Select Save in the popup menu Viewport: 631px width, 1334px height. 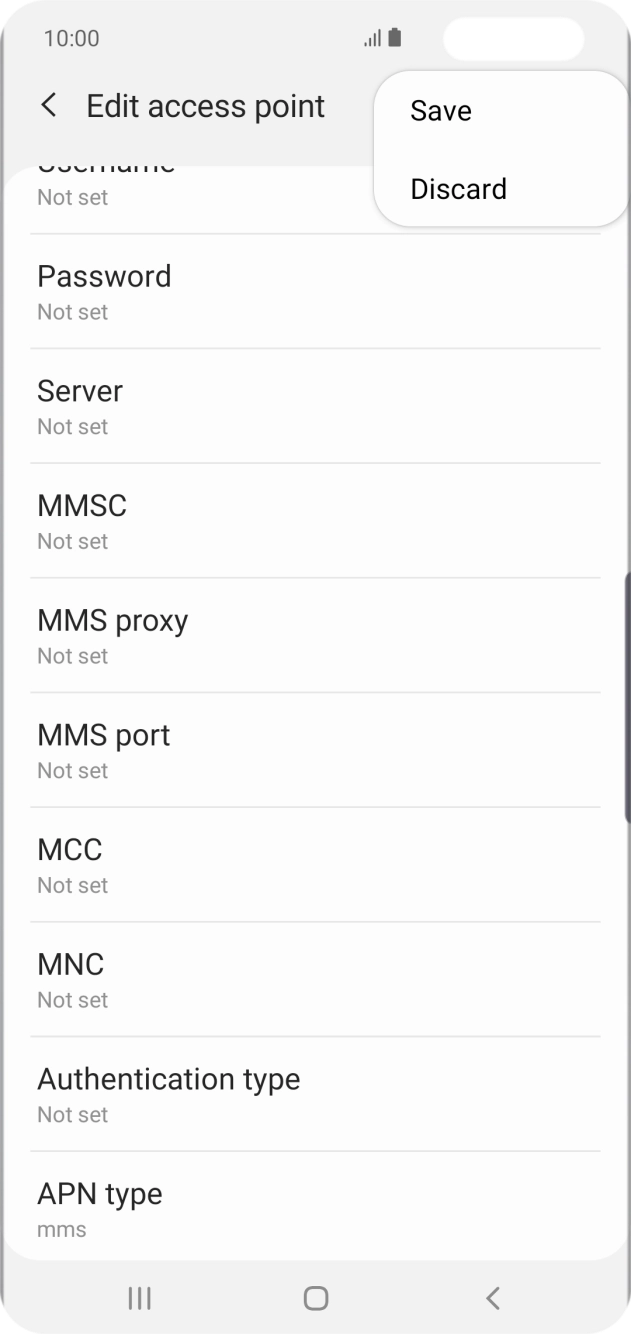(x=441, y=111)
